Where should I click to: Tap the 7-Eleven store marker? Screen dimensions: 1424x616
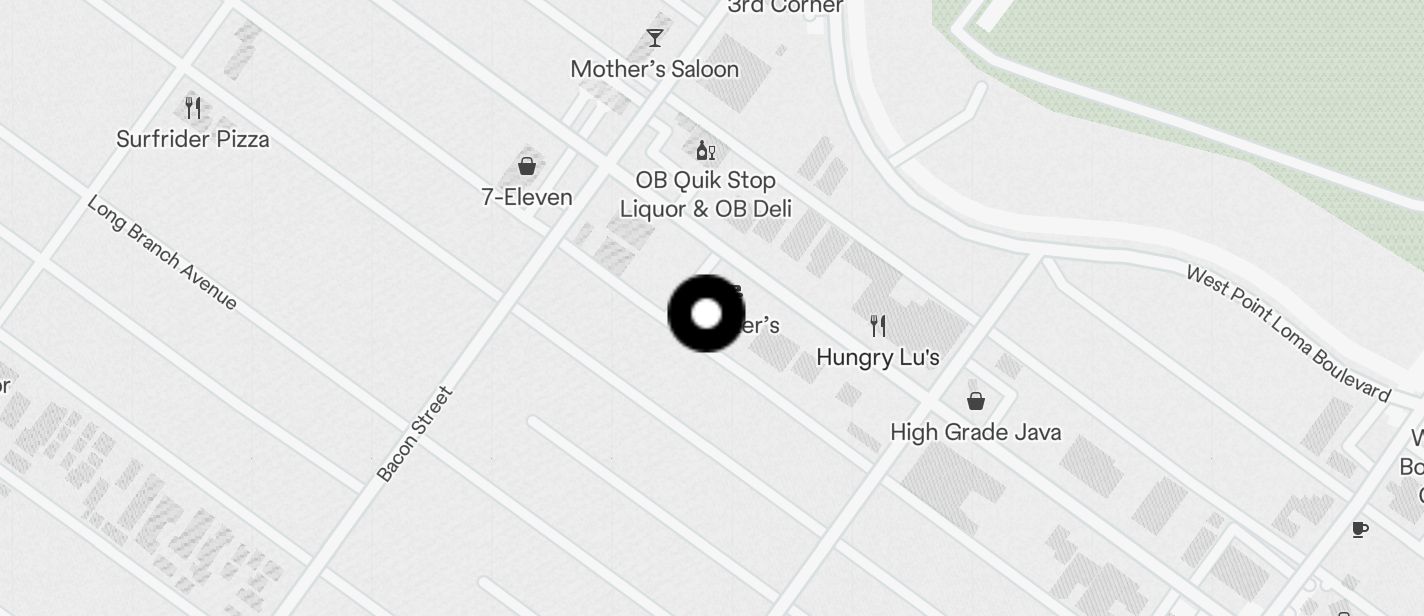click(527, 166)
